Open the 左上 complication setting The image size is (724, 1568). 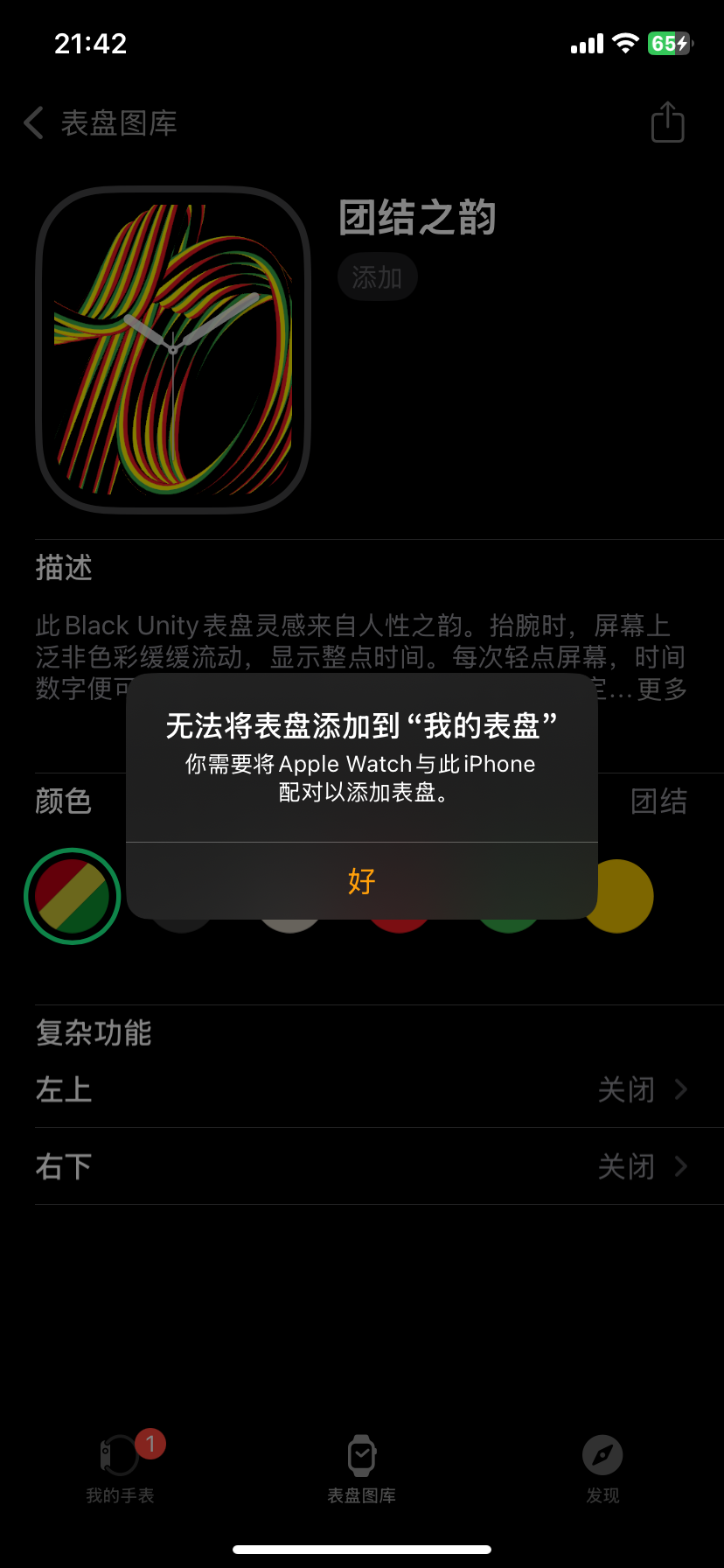click(x=361, y=1089)
